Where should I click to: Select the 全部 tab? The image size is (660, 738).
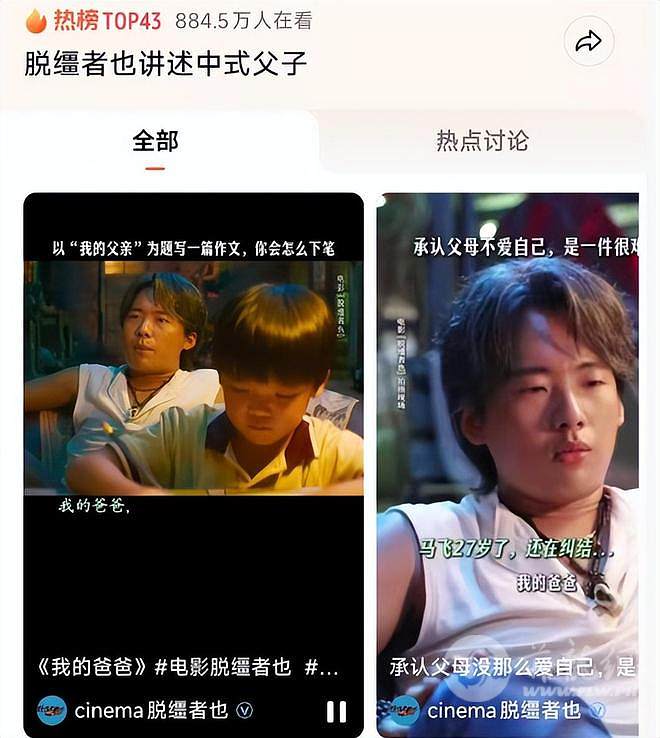[x=155, y=141]
